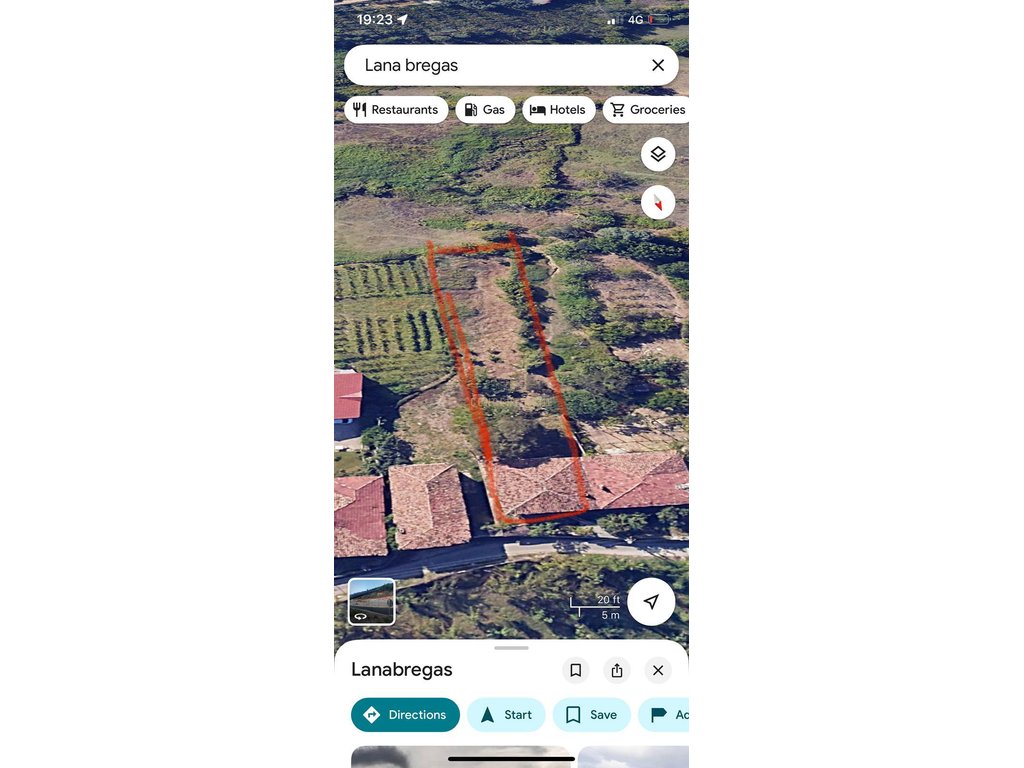Start navigation to Lanabregas
The width and height of the screenshot is (1024, 768).
[506, 715]
